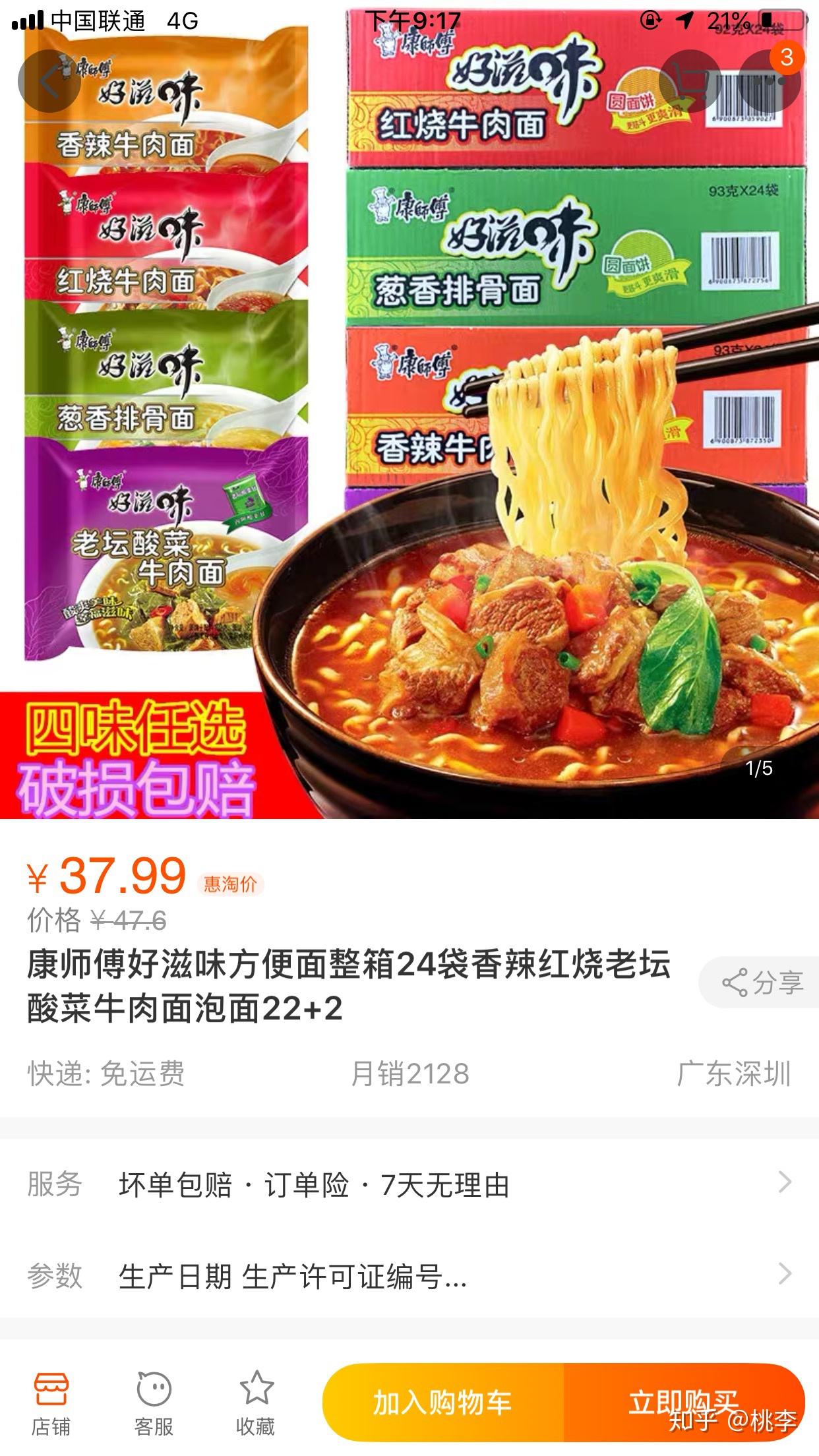Expand the 参数 product parameters row
819x1456 pixels.
tap(409, 1276)
